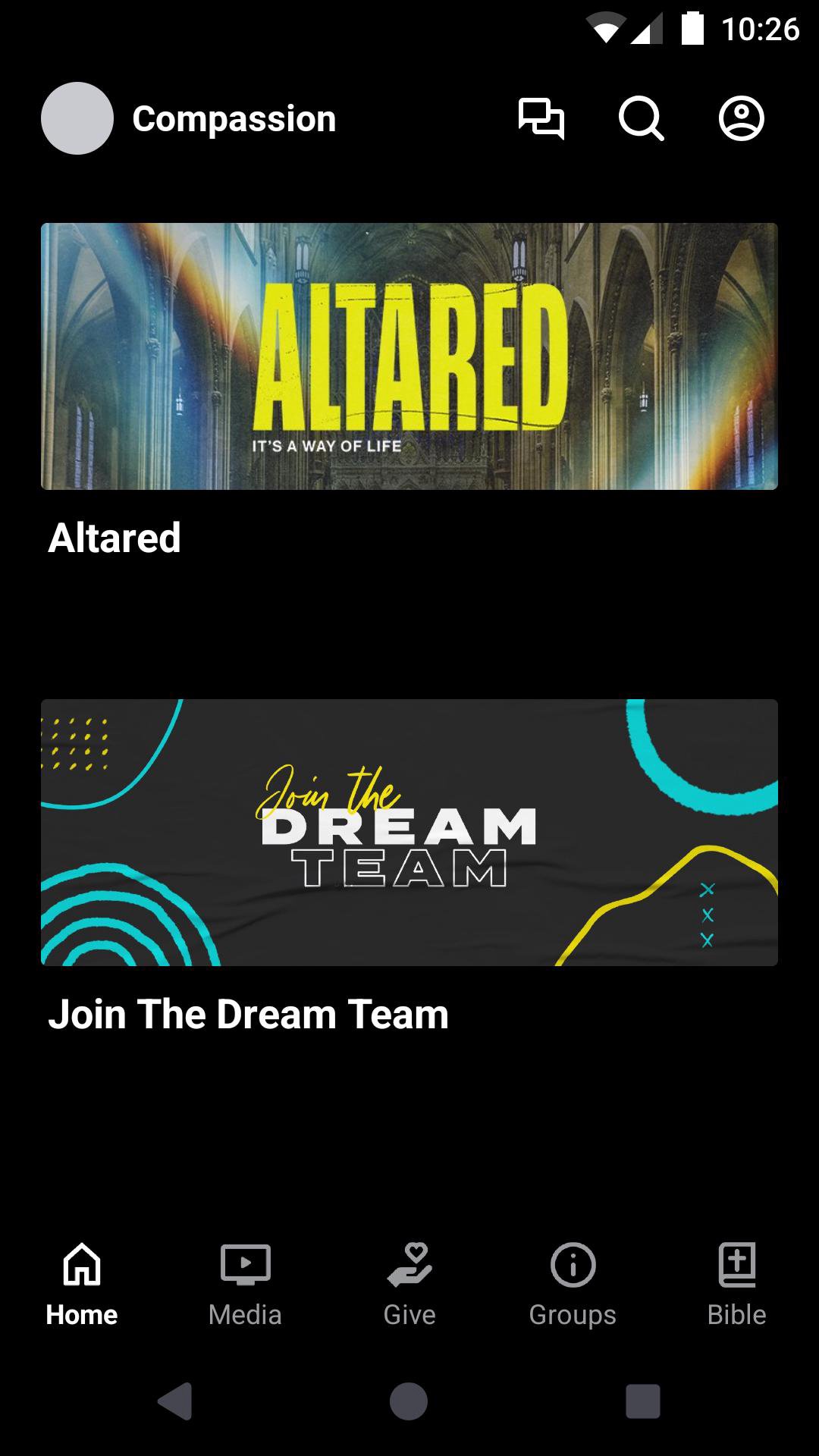The height and width of the screenshot is (1456, 819).
Task: Switch to the Give tab
Action: tap(409, 1282)
